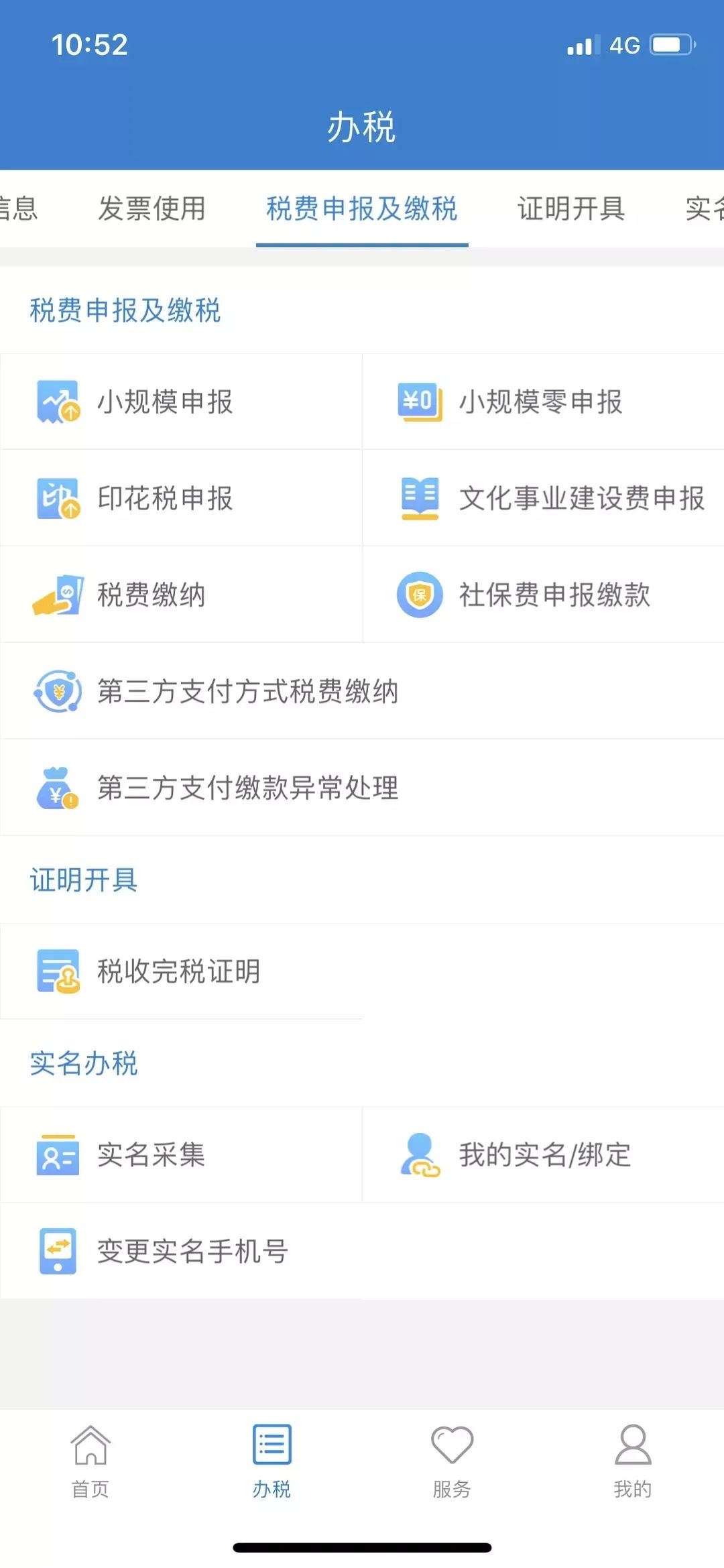Viewport: 724px width, 1568px height.
Task: Tap 印花税申报
Action: coord(181,498)
